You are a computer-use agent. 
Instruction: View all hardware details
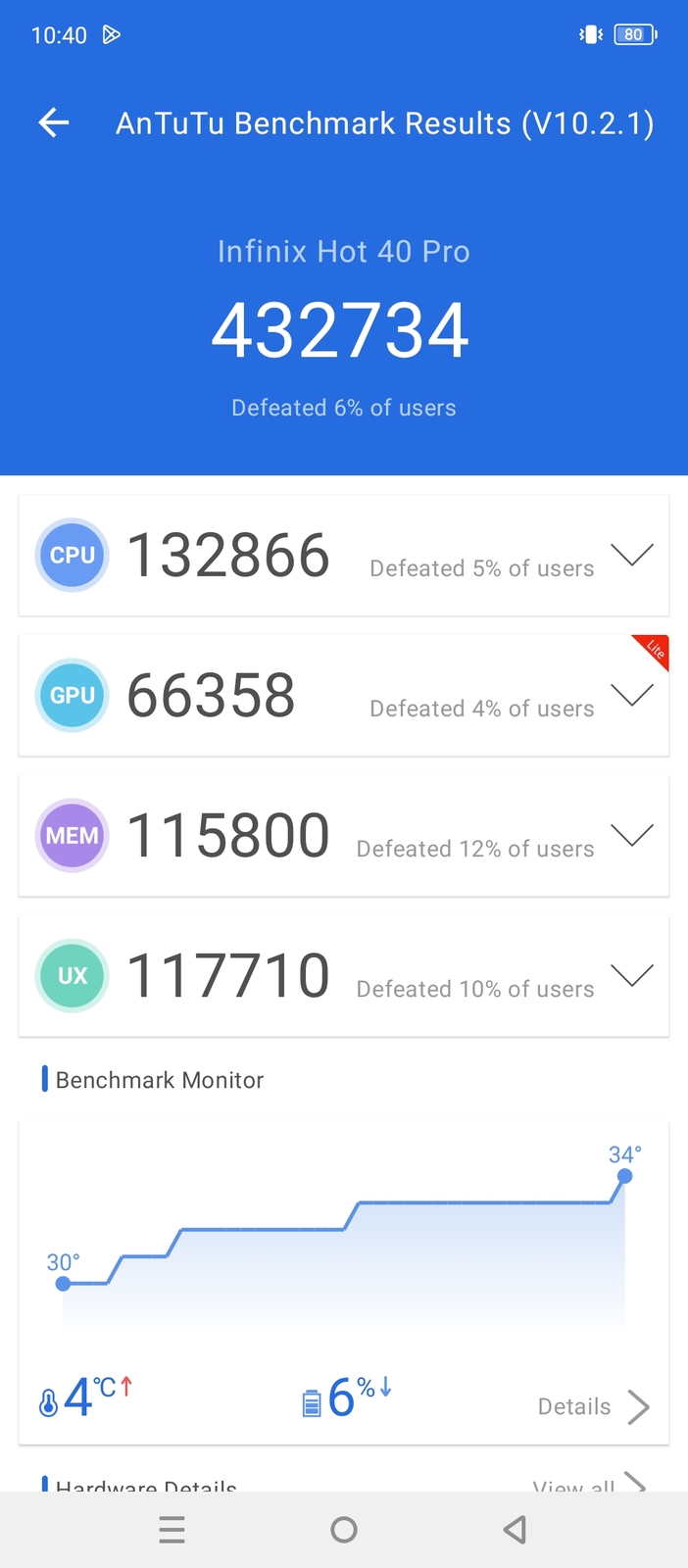(x=588, y=1485)
